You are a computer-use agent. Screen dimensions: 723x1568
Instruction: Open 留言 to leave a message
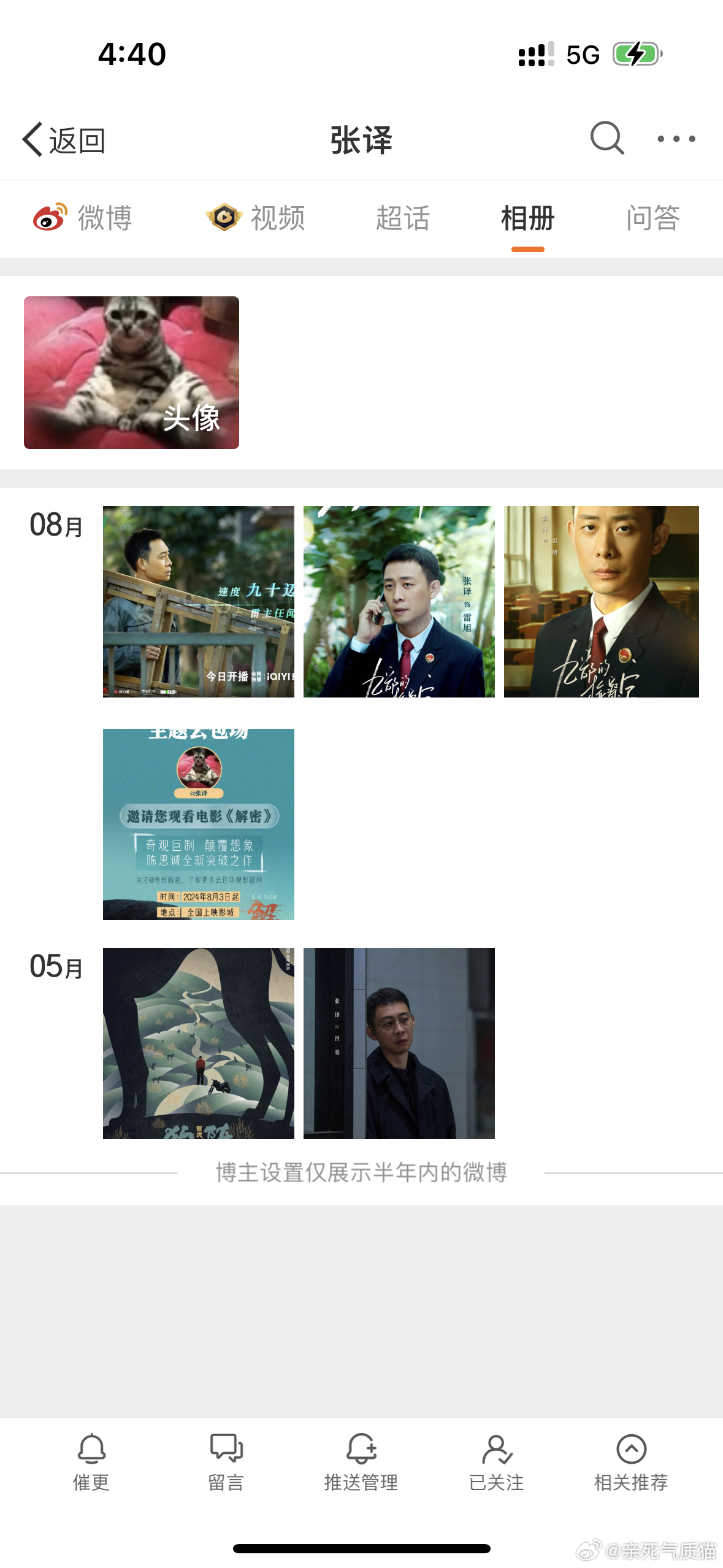coord(226,1462)
